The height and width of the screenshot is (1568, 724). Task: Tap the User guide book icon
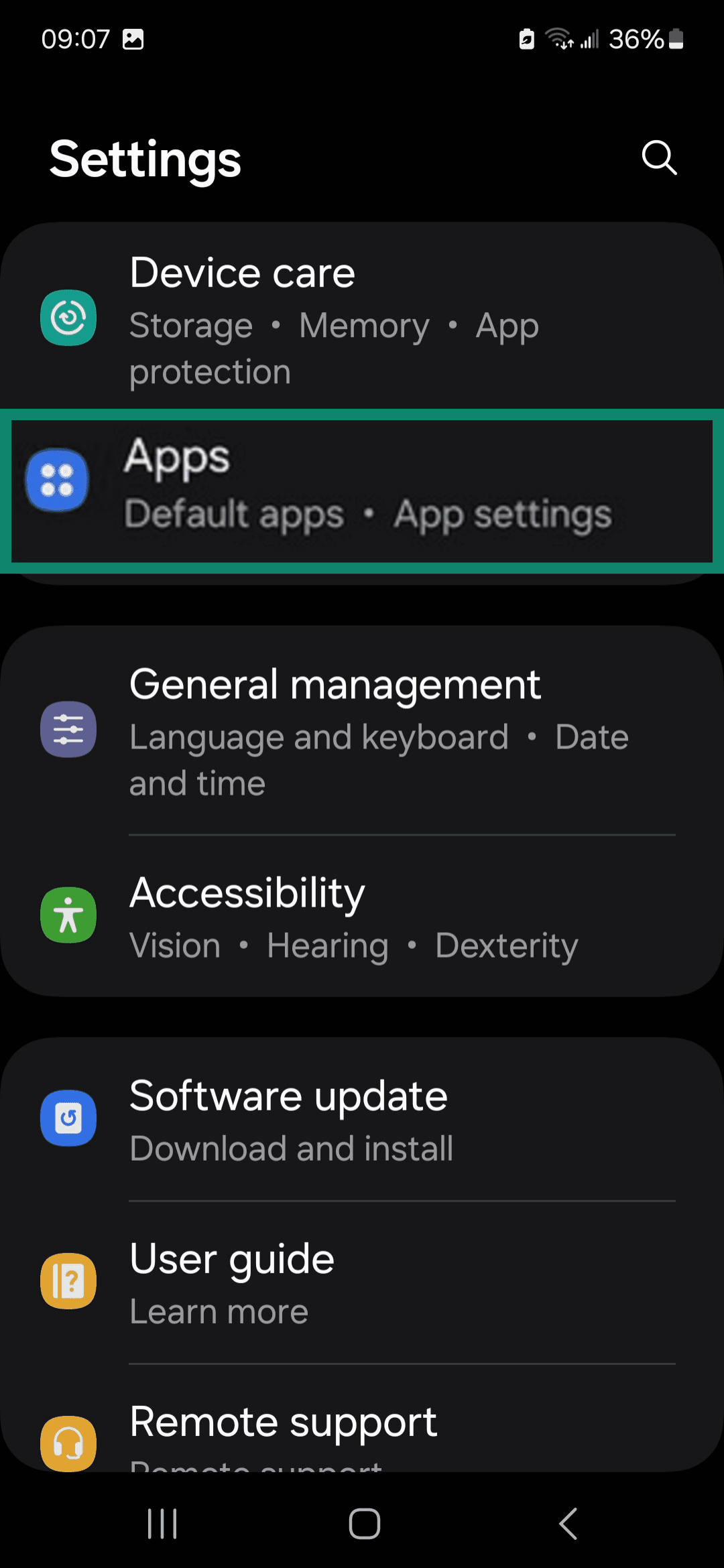[68, 1280]
